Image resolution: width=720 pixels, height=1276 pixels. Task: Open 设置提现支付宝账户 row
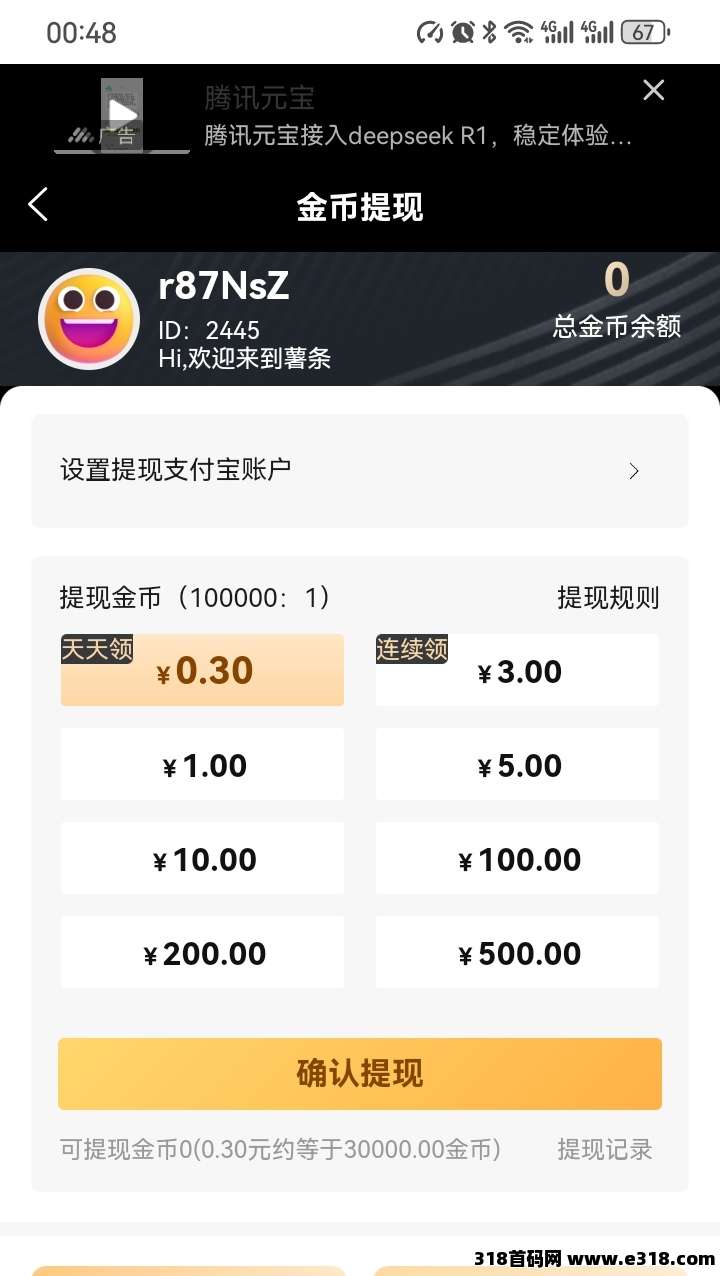360,470
